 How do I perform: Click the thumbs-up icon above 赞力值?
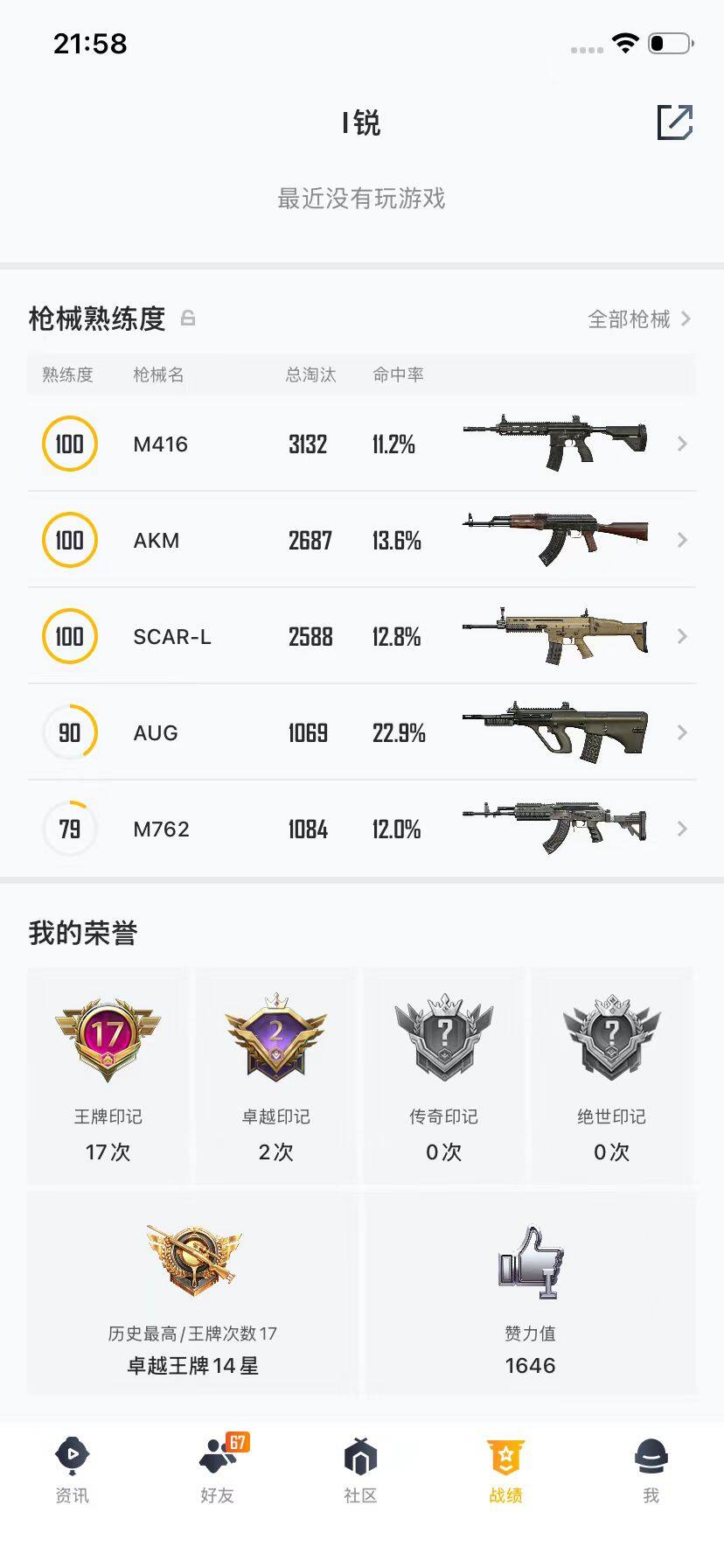(530, 1264)
